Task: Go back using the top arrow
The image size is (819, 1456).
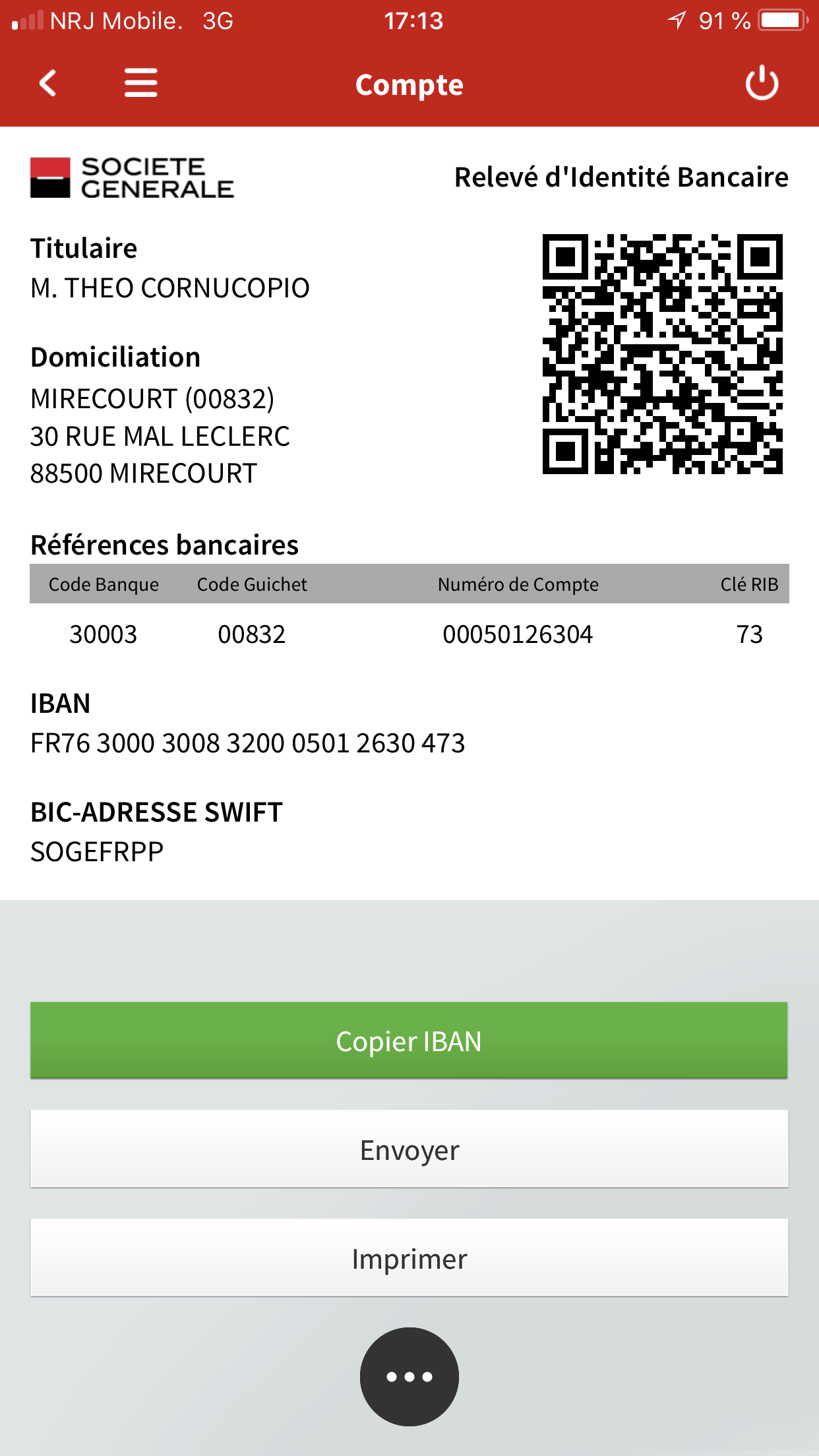Action: click(47, 84)
